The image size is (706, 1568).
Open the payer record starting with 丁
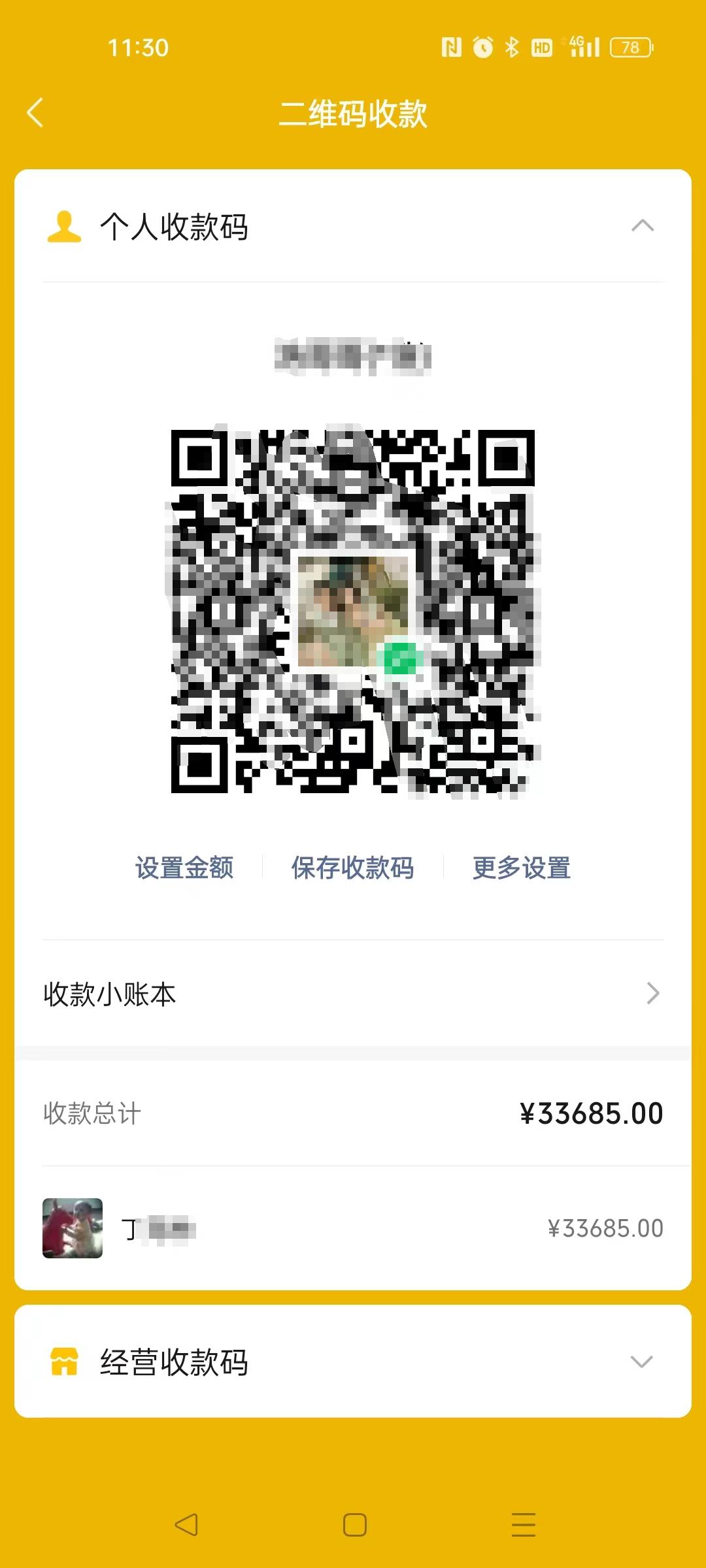point(353,1228)
